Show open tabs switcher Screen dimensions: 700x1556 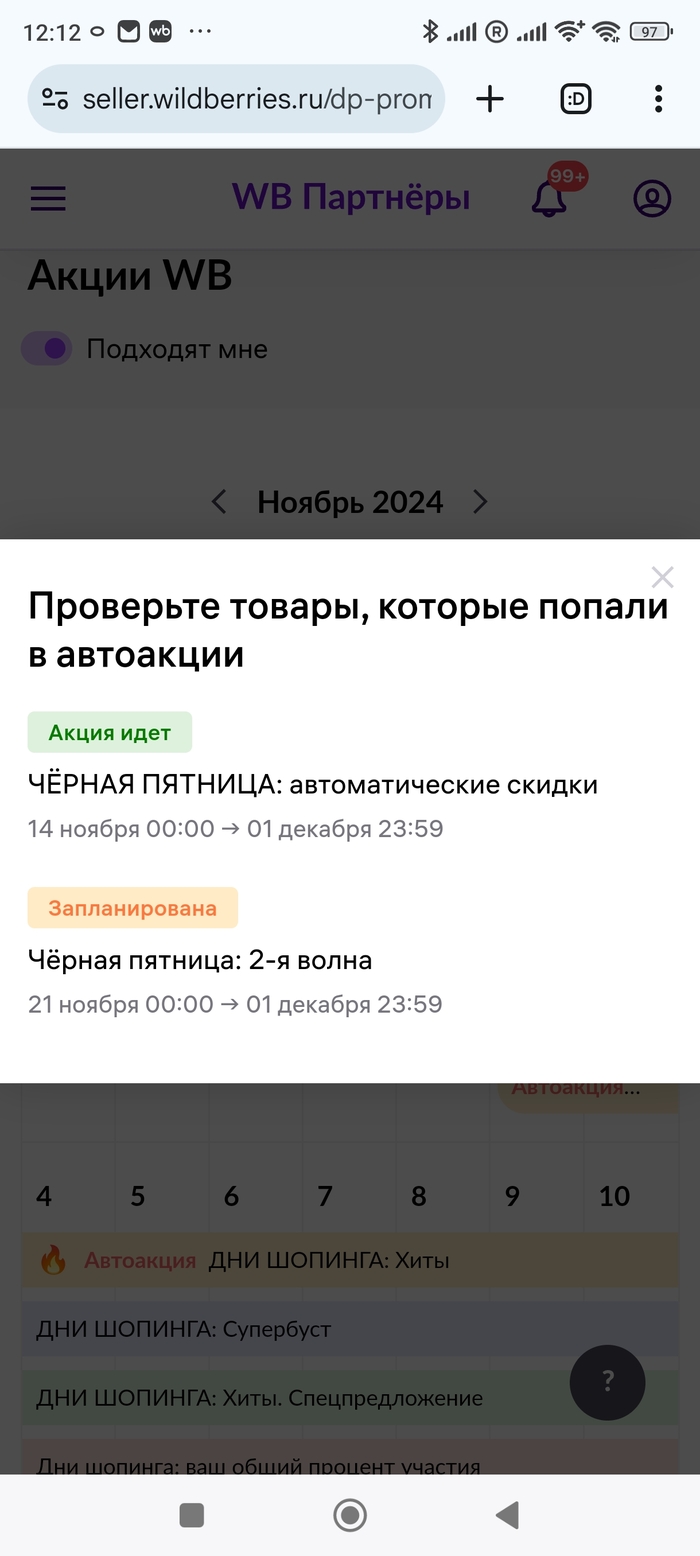(576, 99)
